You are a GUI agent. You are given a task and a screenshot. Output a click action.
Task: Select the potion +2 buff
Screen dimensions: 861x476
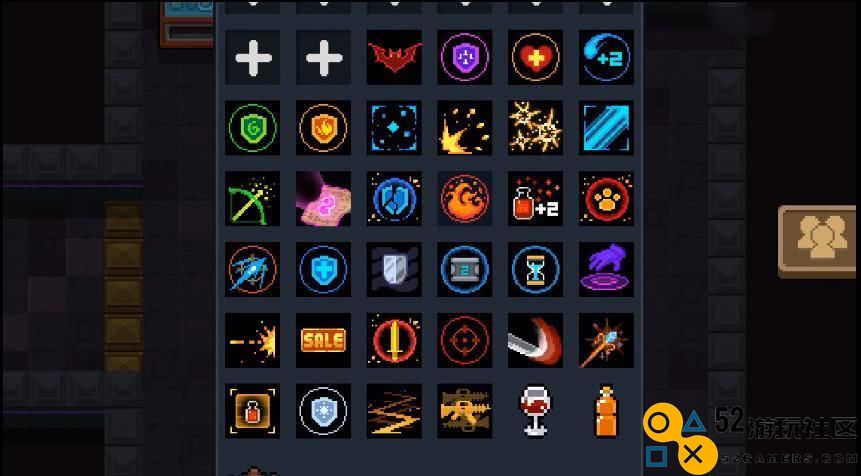(535, 199)
